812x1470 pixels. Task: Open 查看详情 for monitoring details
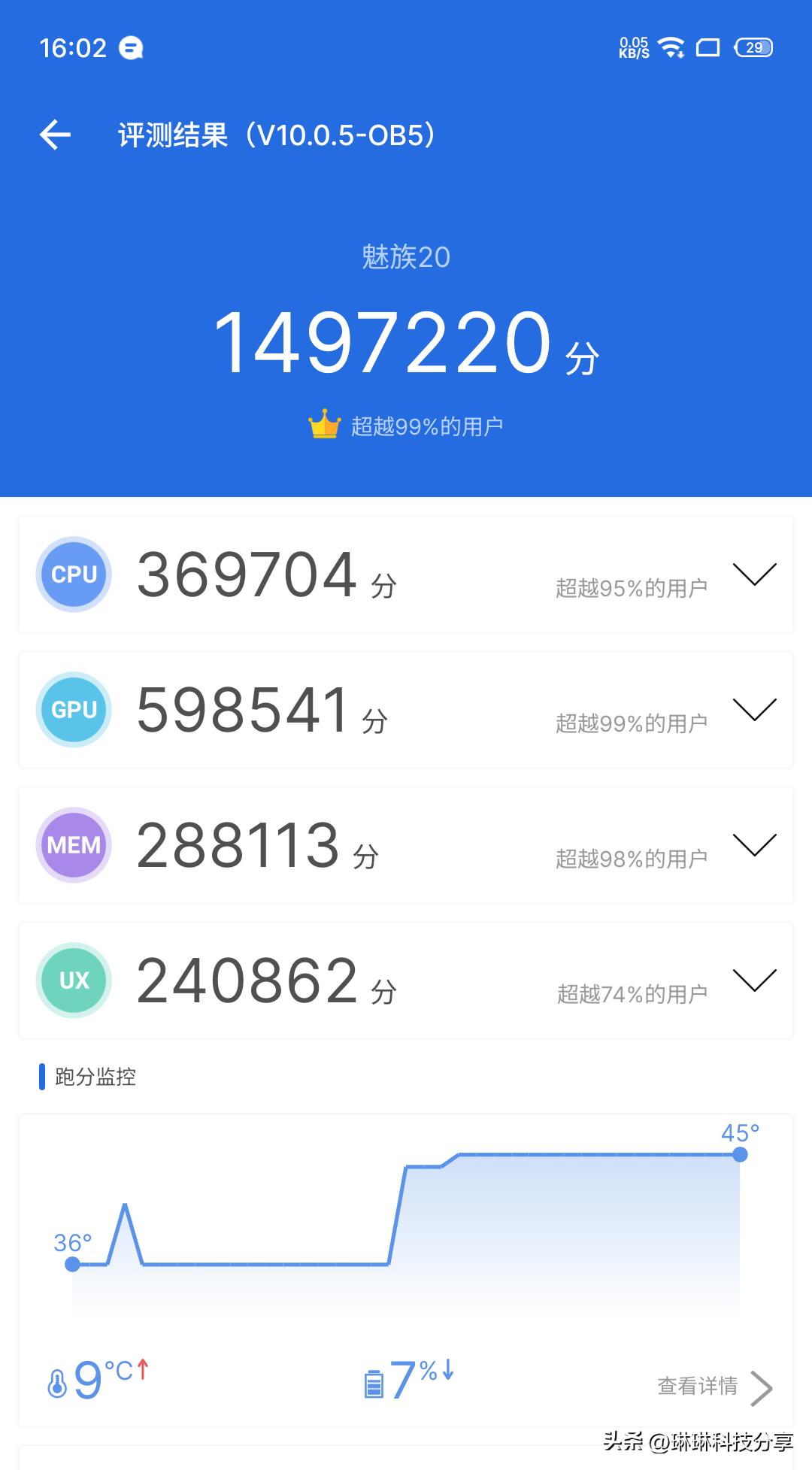tap(699, 1387)
